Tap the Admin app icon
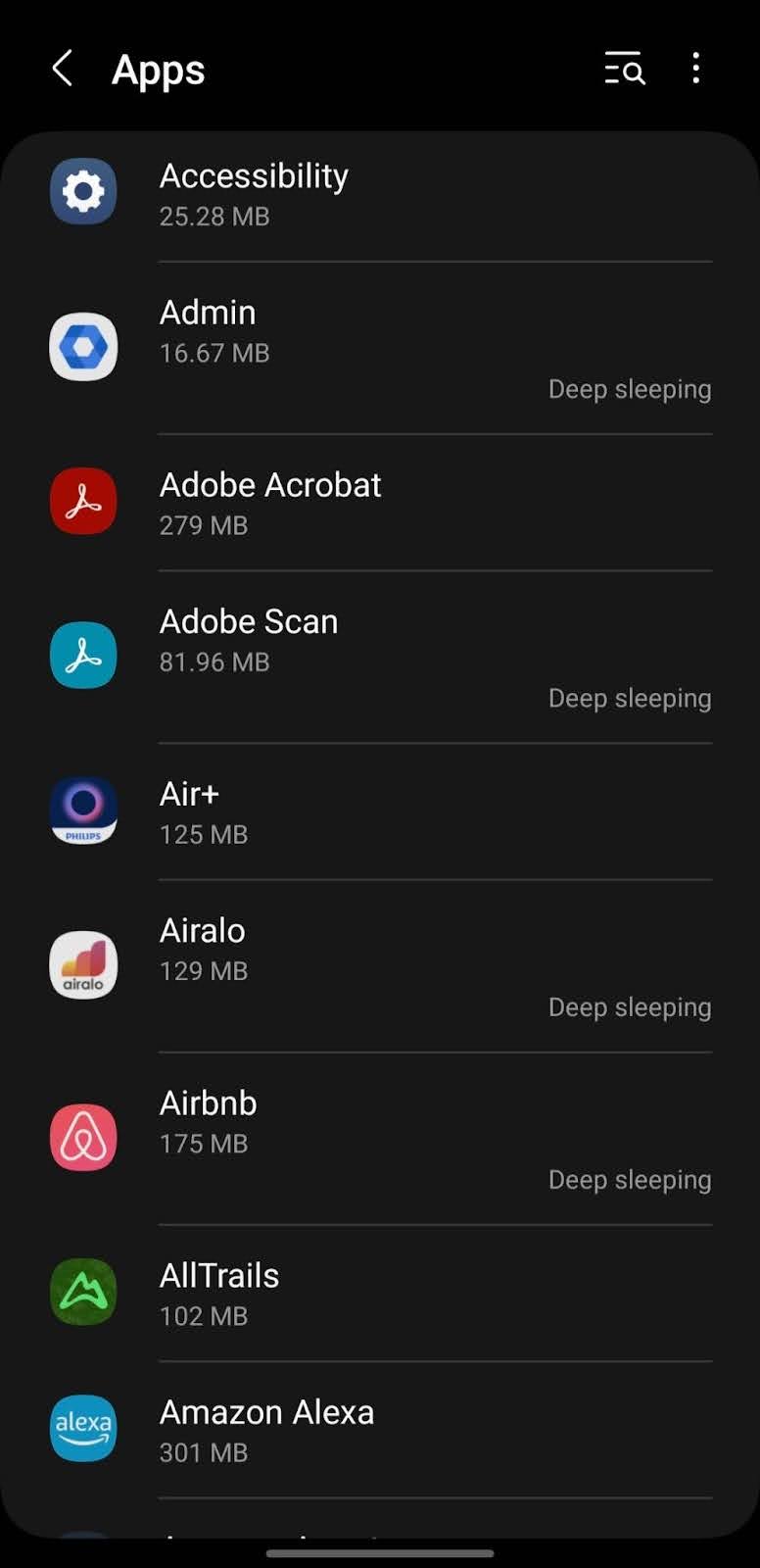Viewport: 760px width, 1568px height. click(x=83, y=347)
